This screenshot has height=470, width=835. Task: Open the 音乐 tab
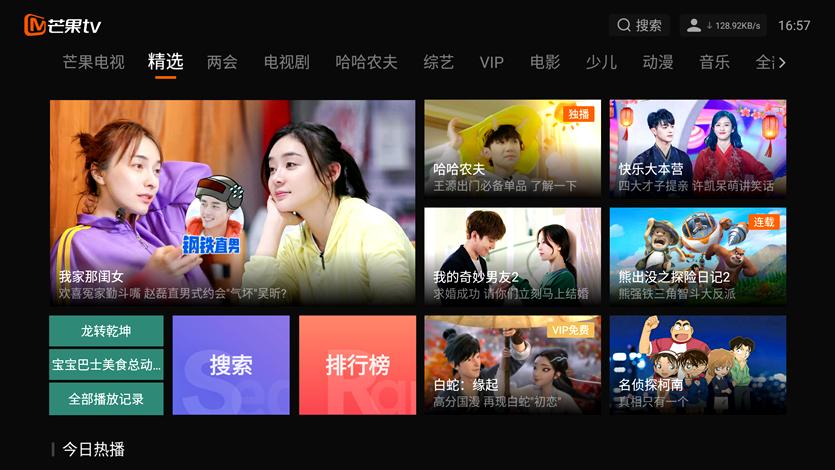tap(714, 62)
